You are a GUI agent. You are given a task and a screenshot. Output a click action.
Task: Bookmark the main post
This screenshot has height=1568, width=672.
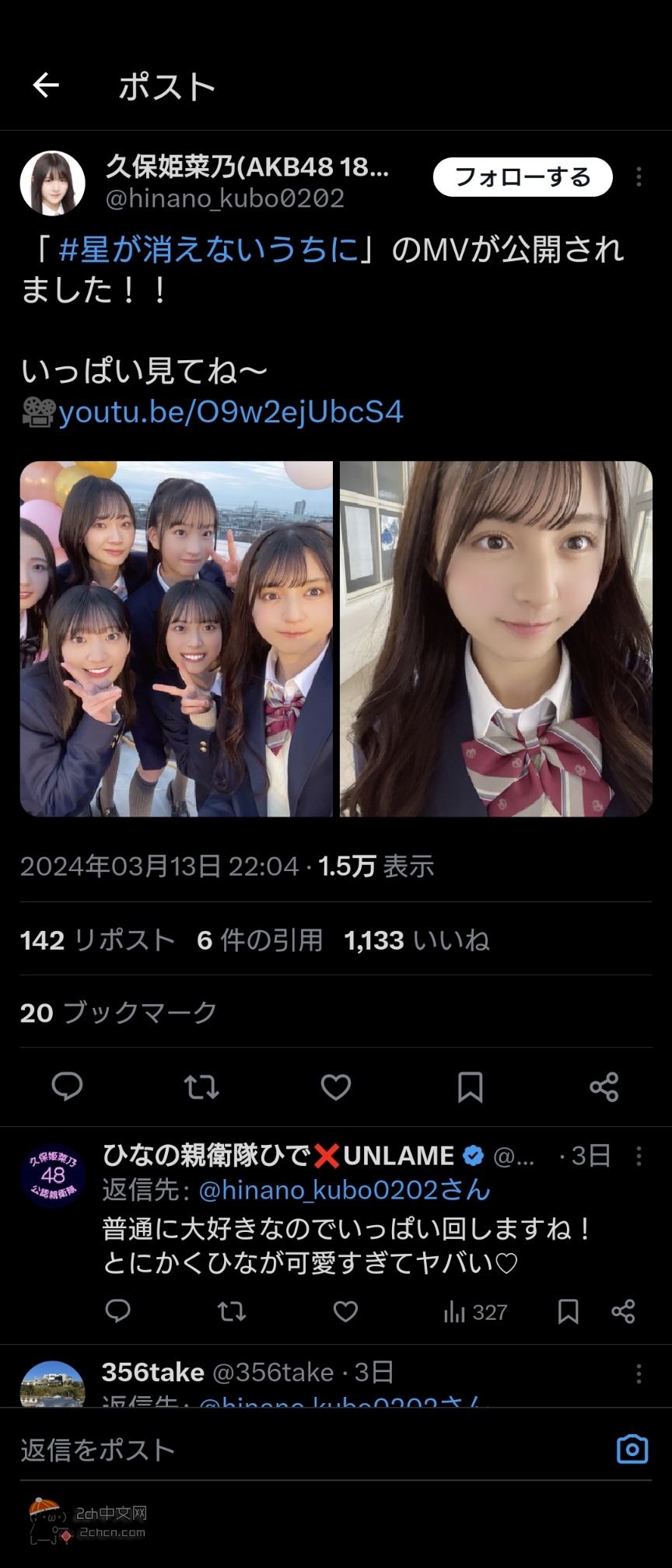tap(471, 1086)
